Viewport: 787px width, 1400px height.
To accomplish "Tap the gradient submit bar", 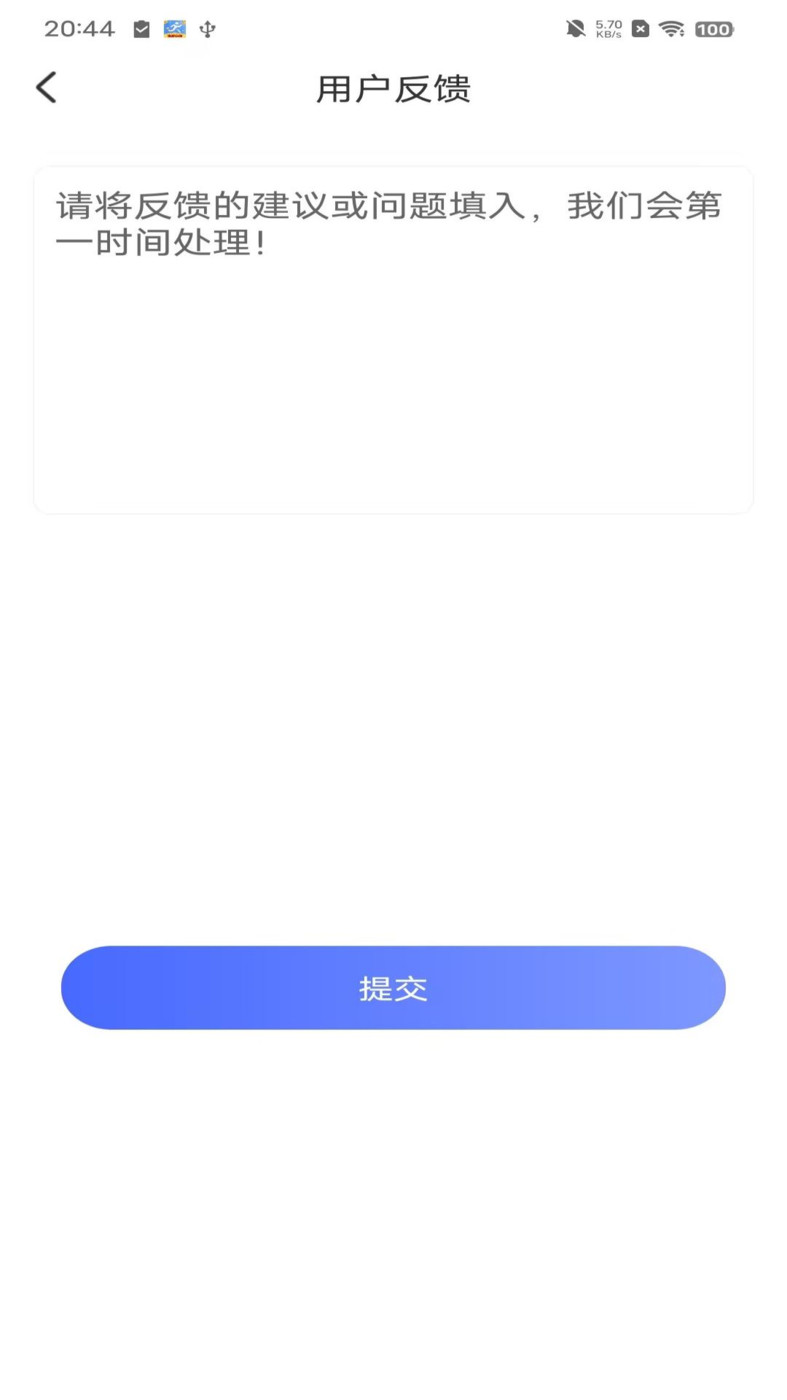I will (393, 987).
